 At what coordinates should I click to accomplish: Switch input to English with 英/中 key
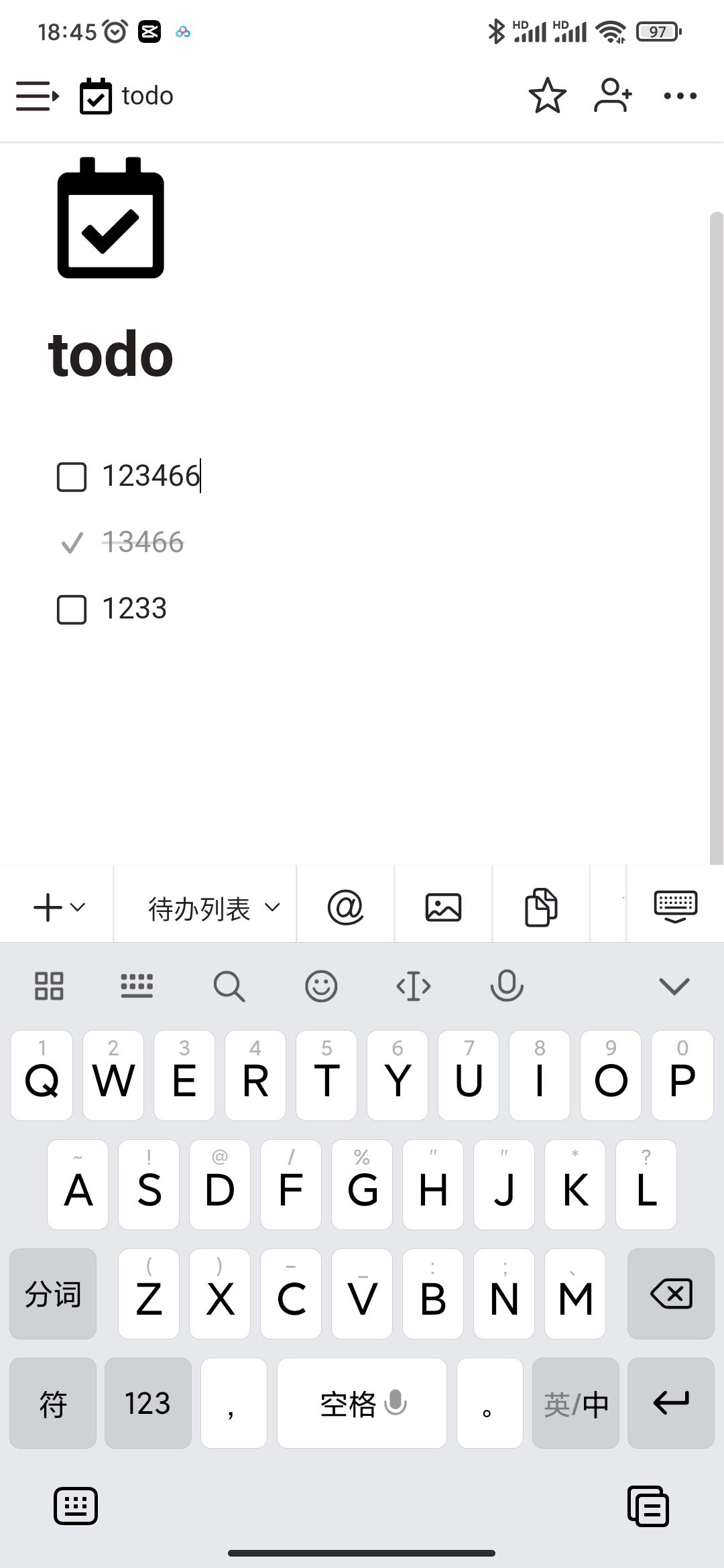coord(575,1403)
